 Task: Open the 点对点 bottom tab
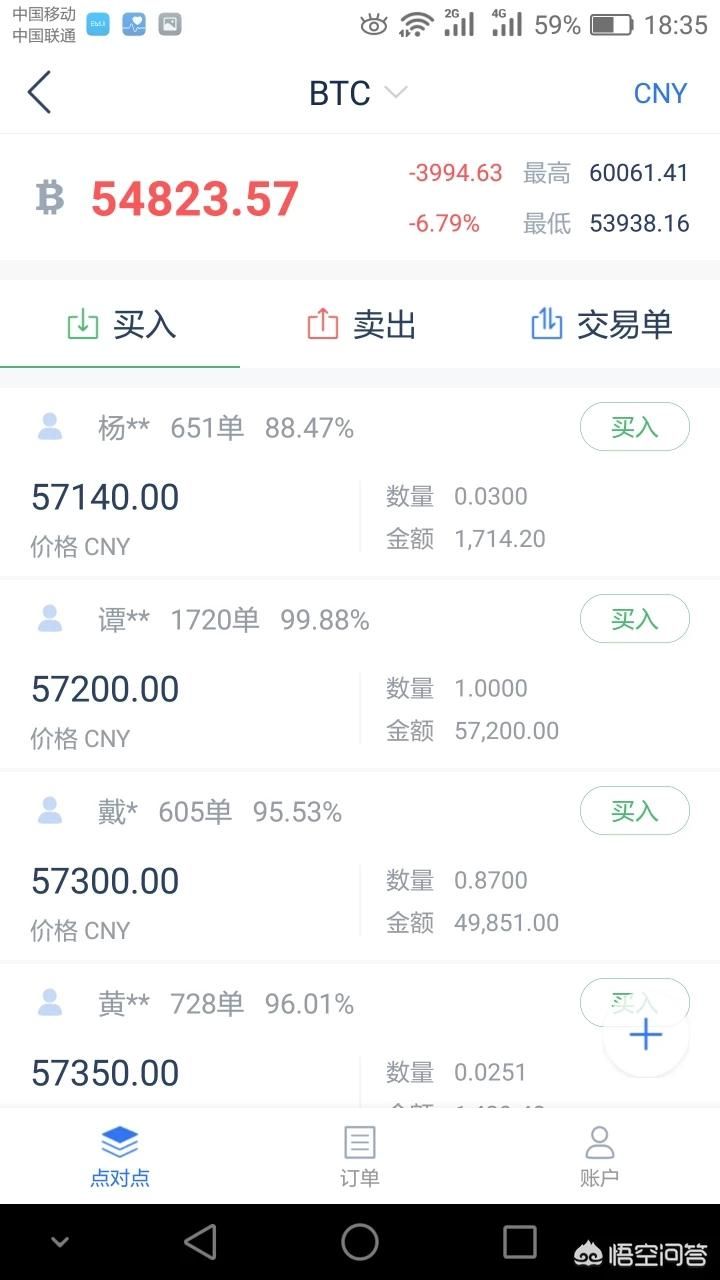(x=120, y=1156)
